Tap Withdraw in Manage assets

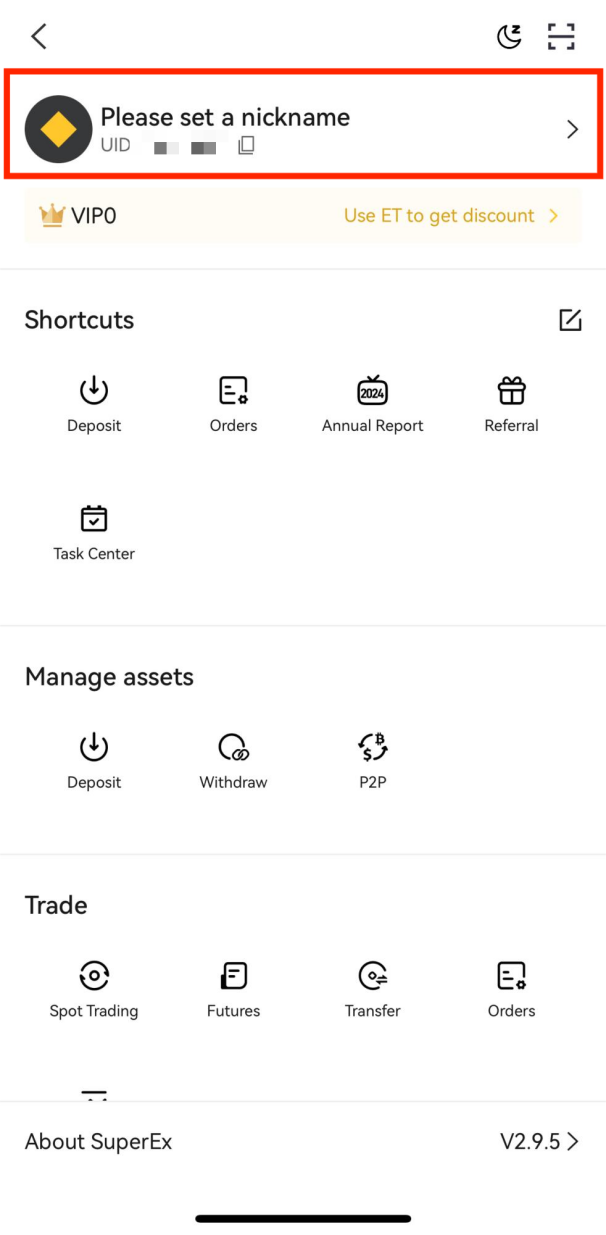coord(233,760)
